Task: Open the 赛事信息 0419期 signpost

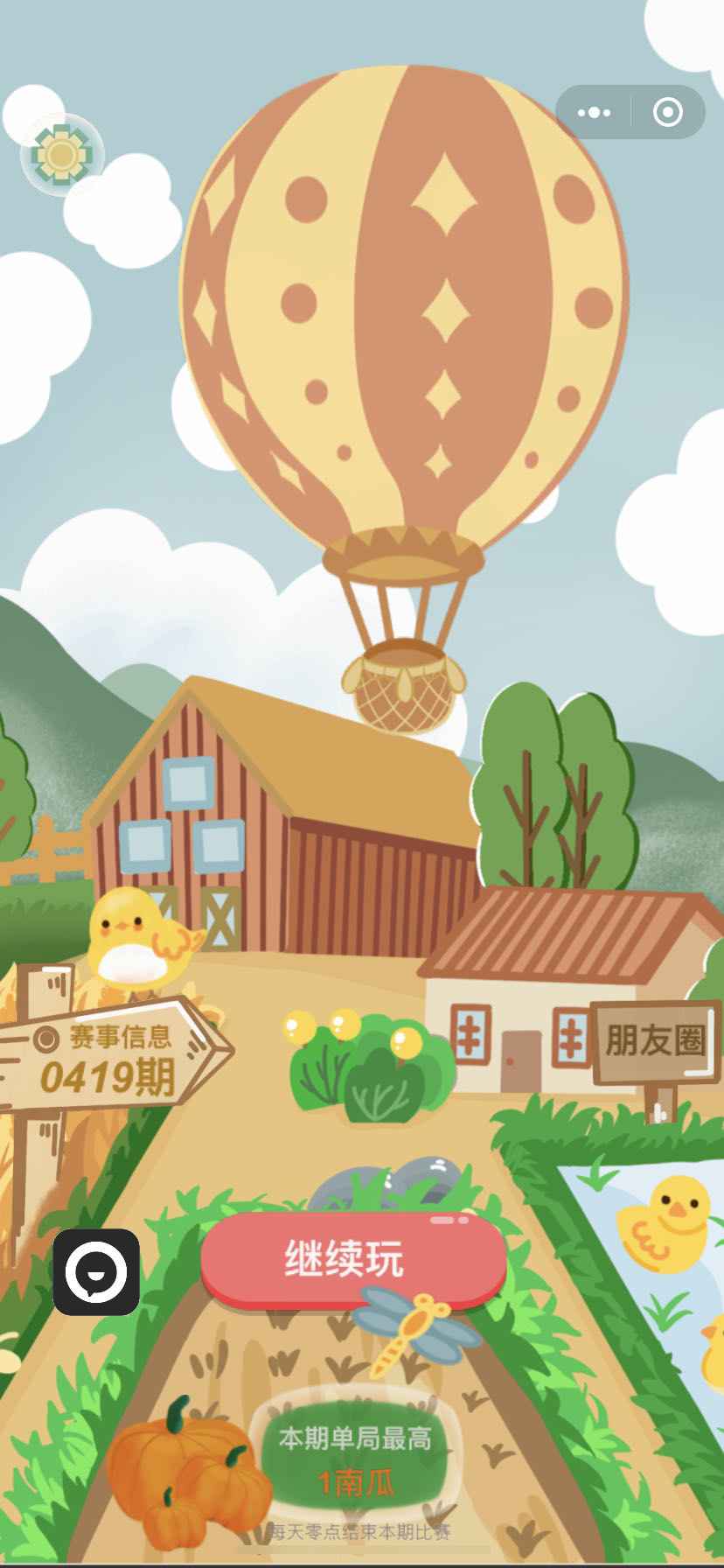Action: pos(109,1060)
